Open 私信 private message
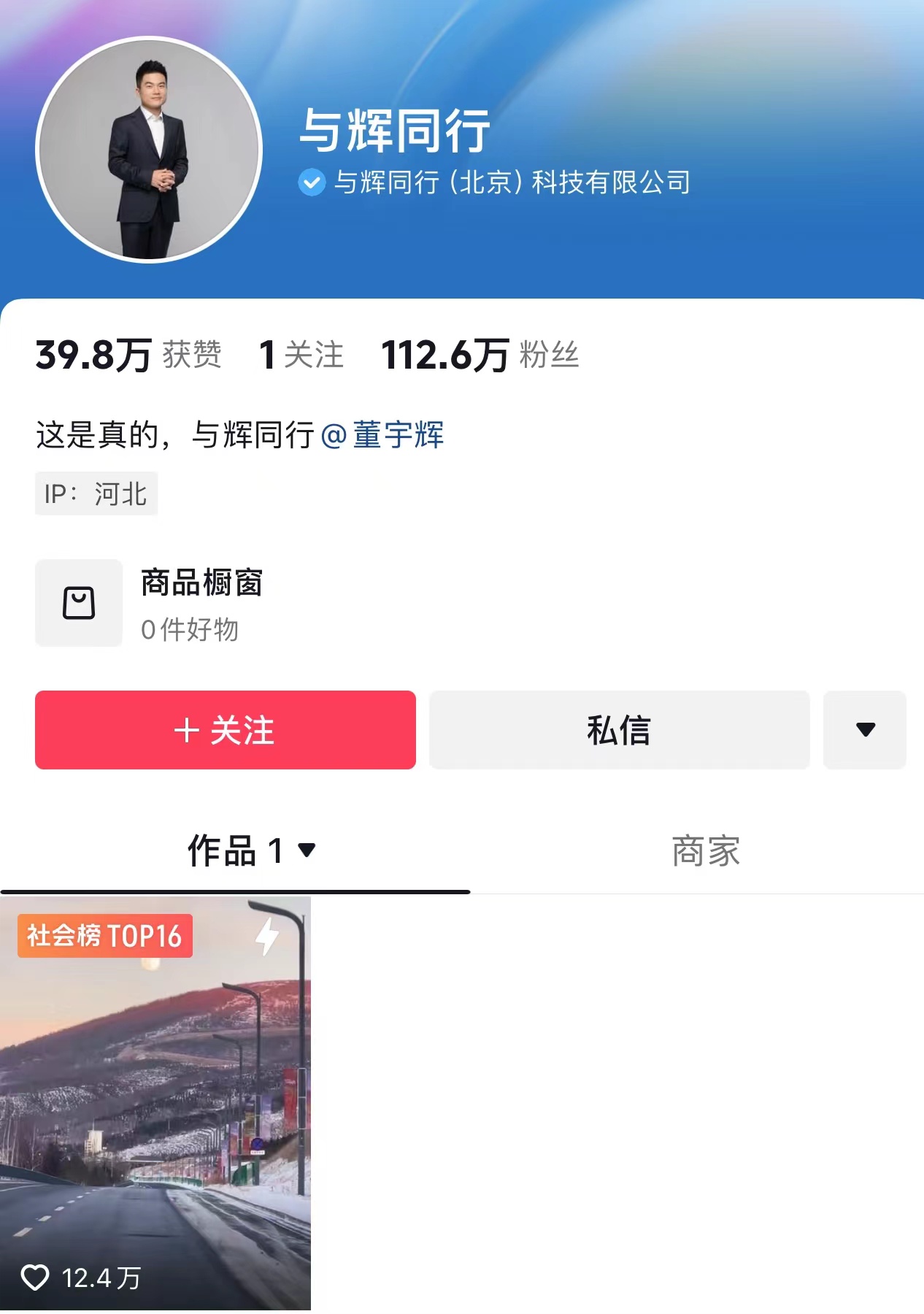The width and height of the screenshot is (924, 1314). coord(619,730)
